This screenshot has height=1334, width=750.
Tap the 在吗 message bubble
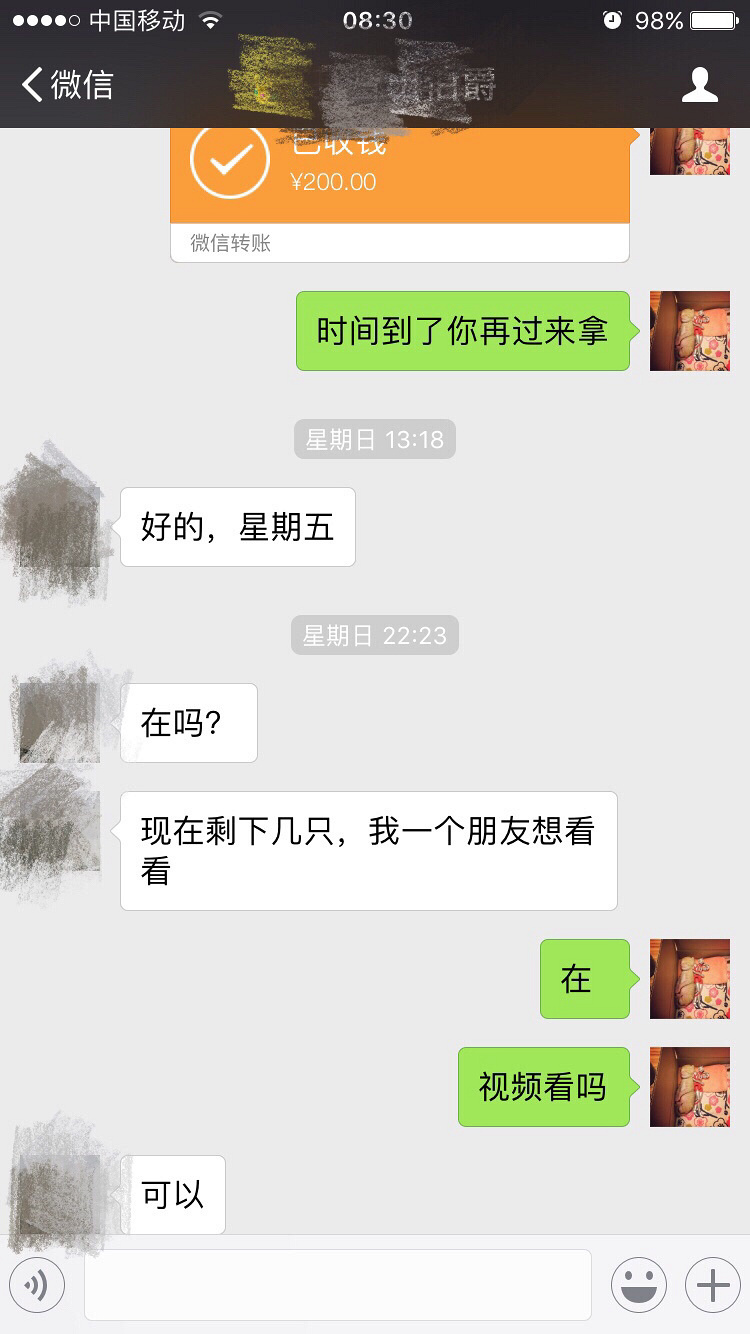pyautogui.click(x=188, y=722)
